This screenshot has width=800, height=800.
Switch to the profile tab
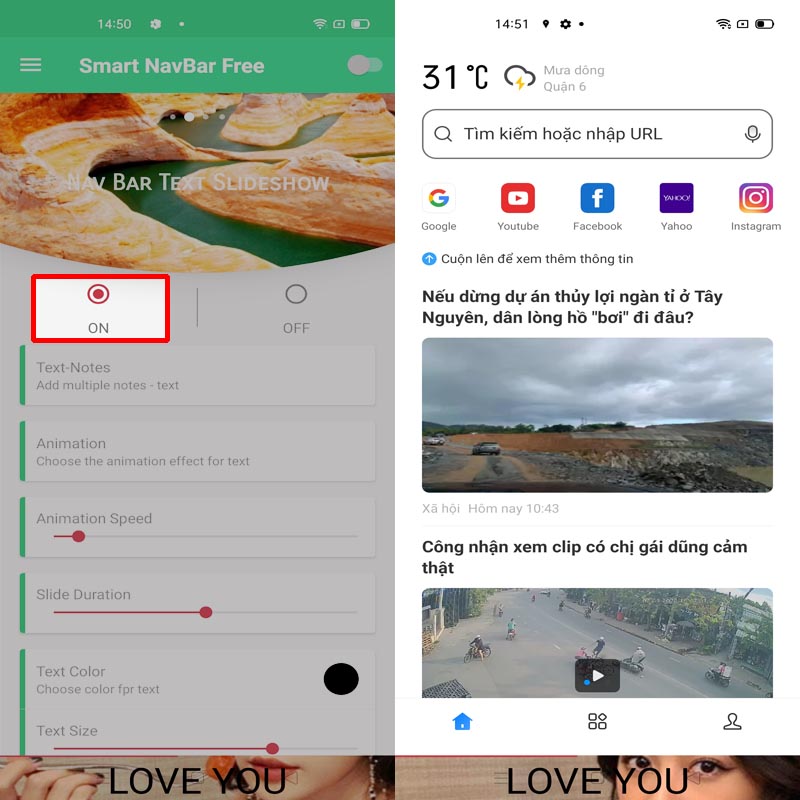click(732, 721)
